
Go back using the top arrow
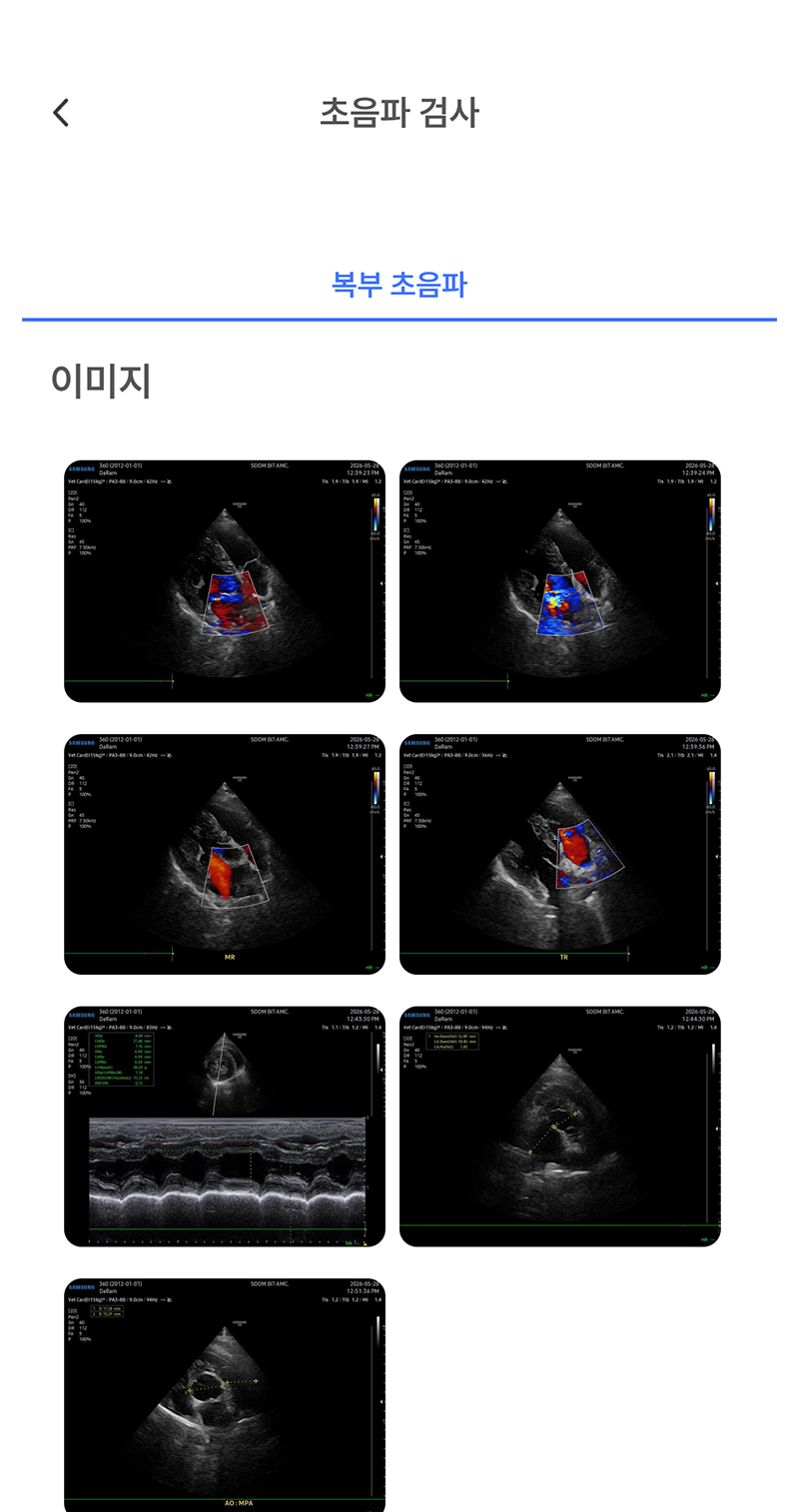(x=61, y=113)
